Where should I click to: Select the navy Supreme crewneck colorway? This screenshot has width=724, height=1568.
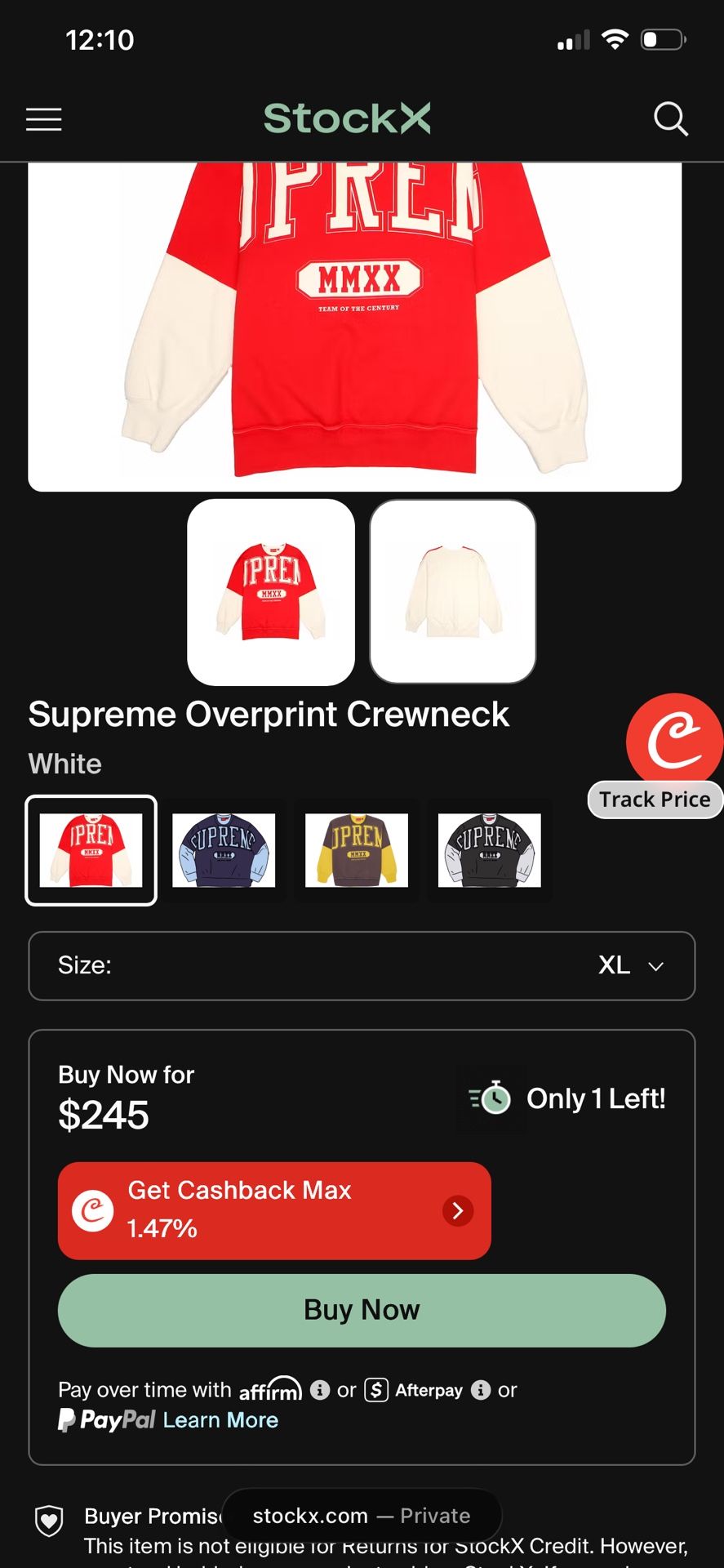pos(224,850)
